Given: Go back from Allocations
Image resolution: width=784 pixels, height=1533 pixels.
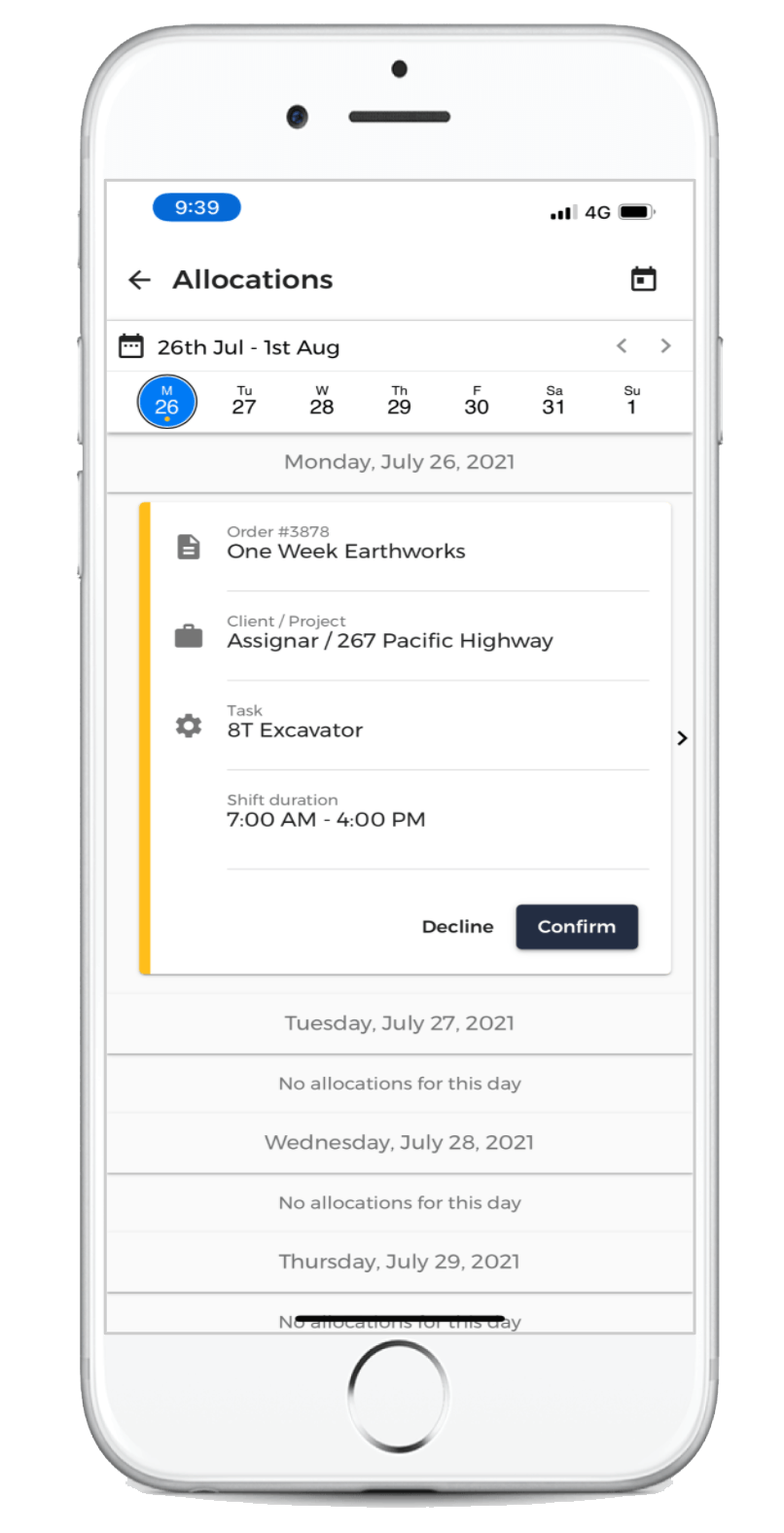Looking at the screenshot, I should (x=140, y=280).
